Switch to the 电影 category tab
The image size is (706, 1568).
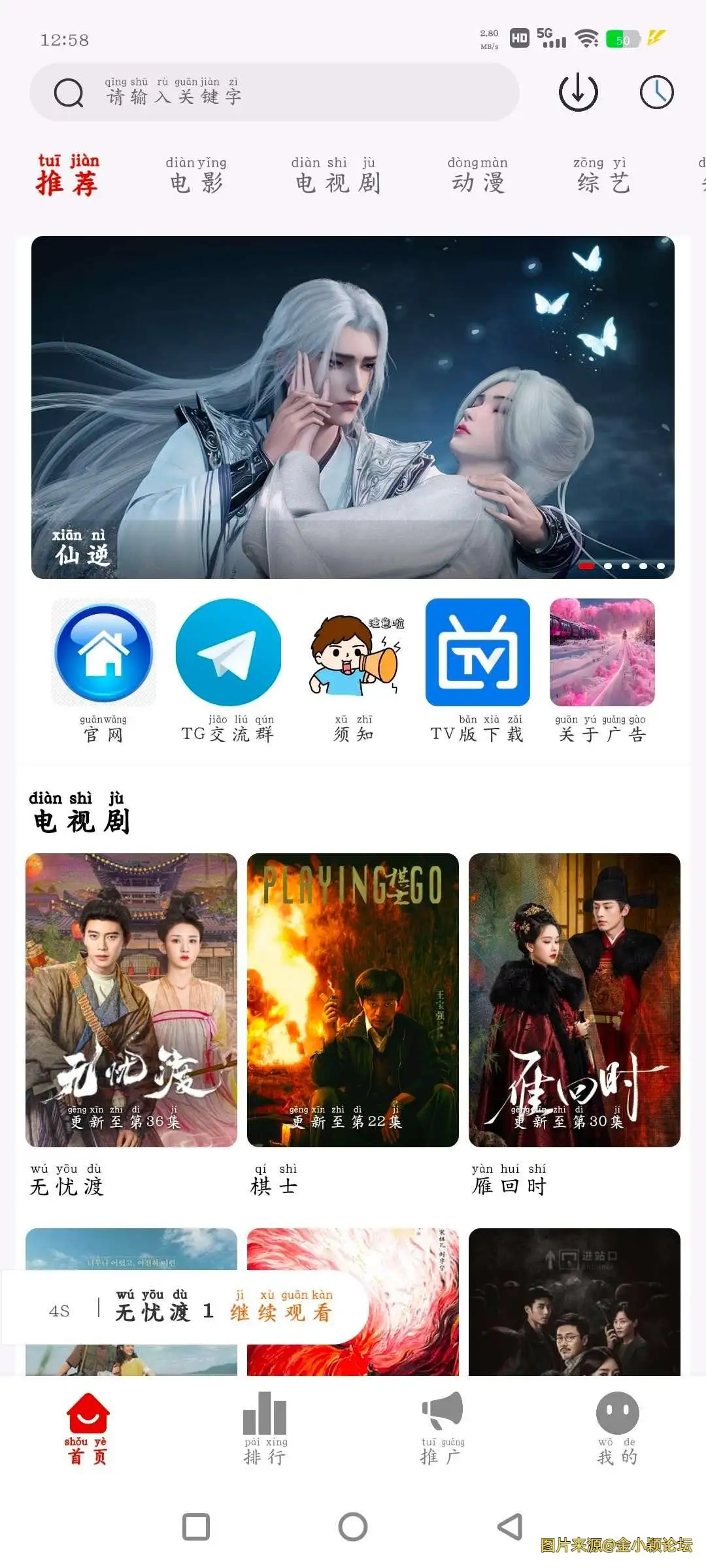195,175
